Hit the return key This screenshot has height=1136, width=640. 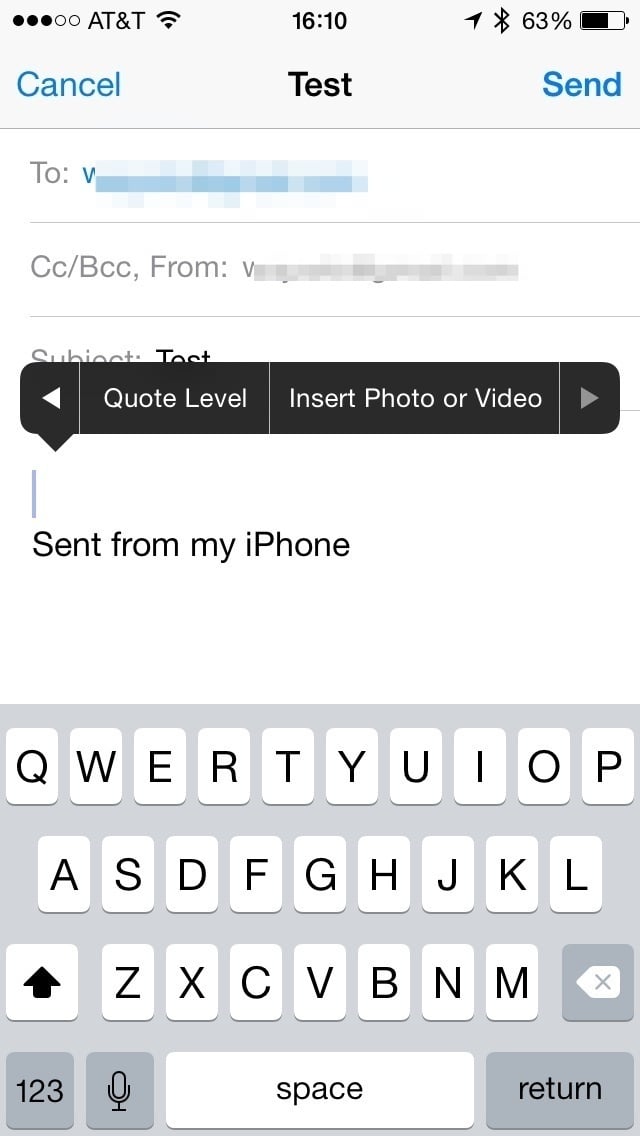[x=560, y=1090]
